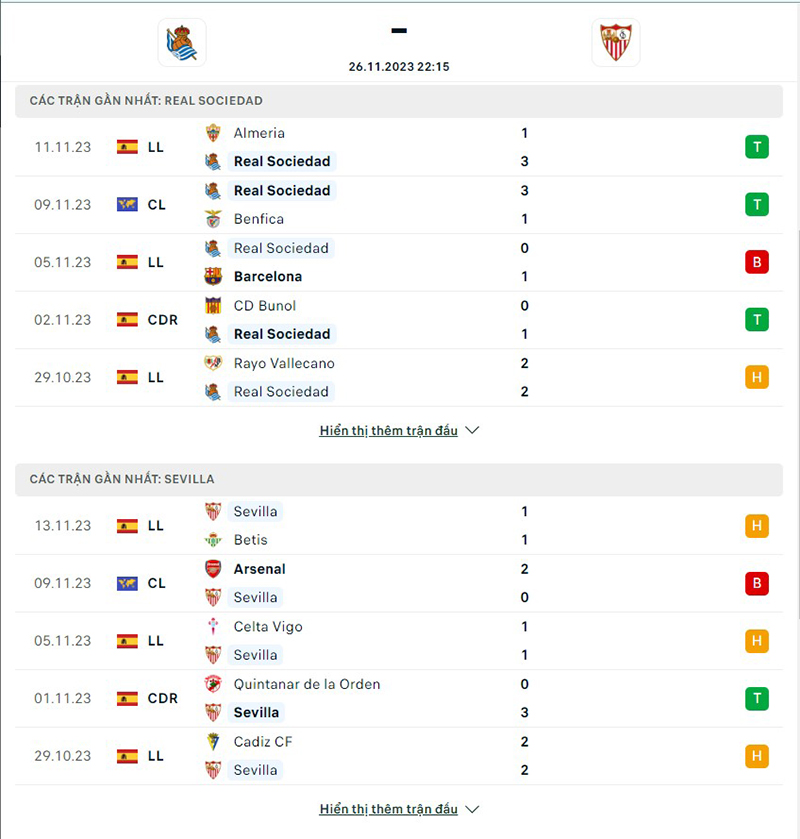Click the Champions League icon on the 09.11.23 row

point(127,204)
